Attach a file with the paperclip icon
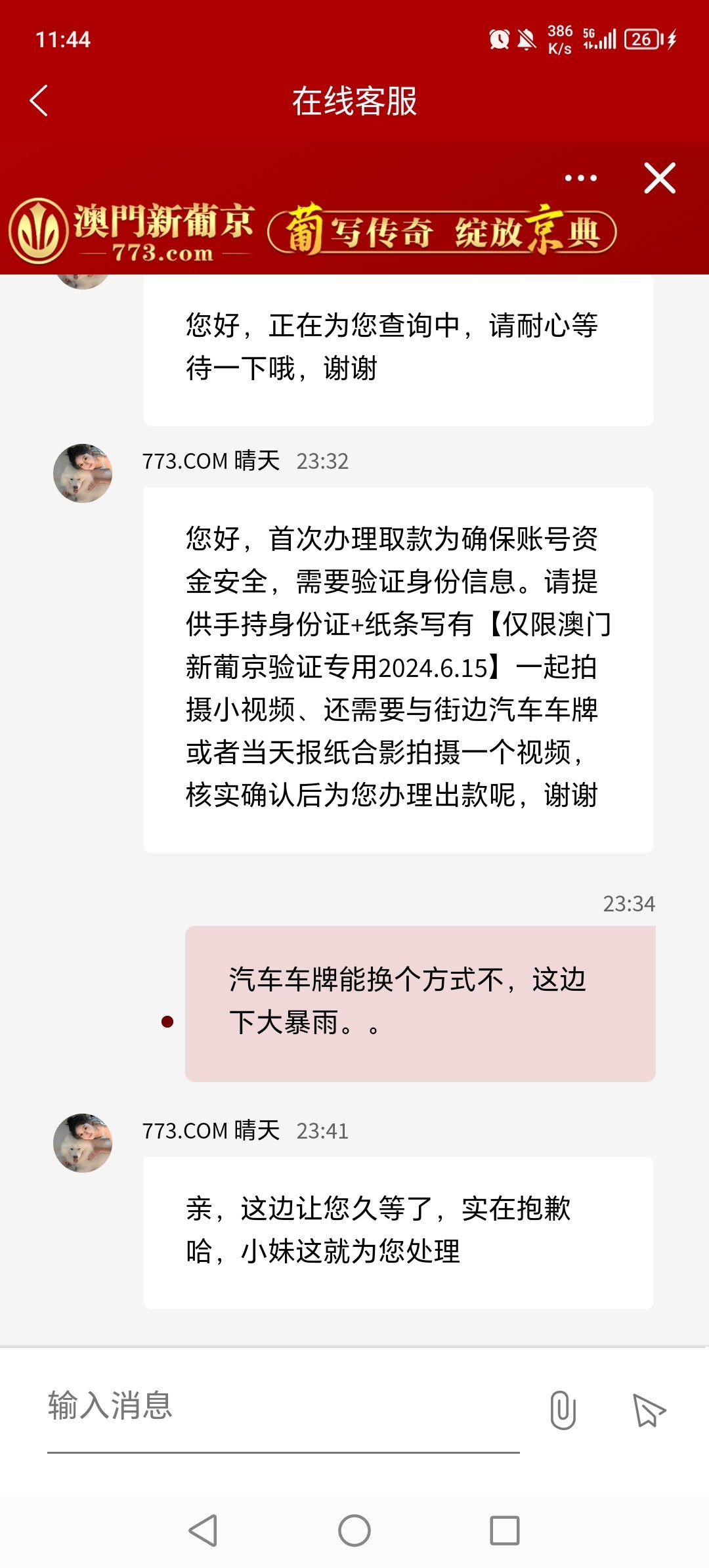The width and height of the screenshot is (709, 1568). click(x=563, y=1409)
